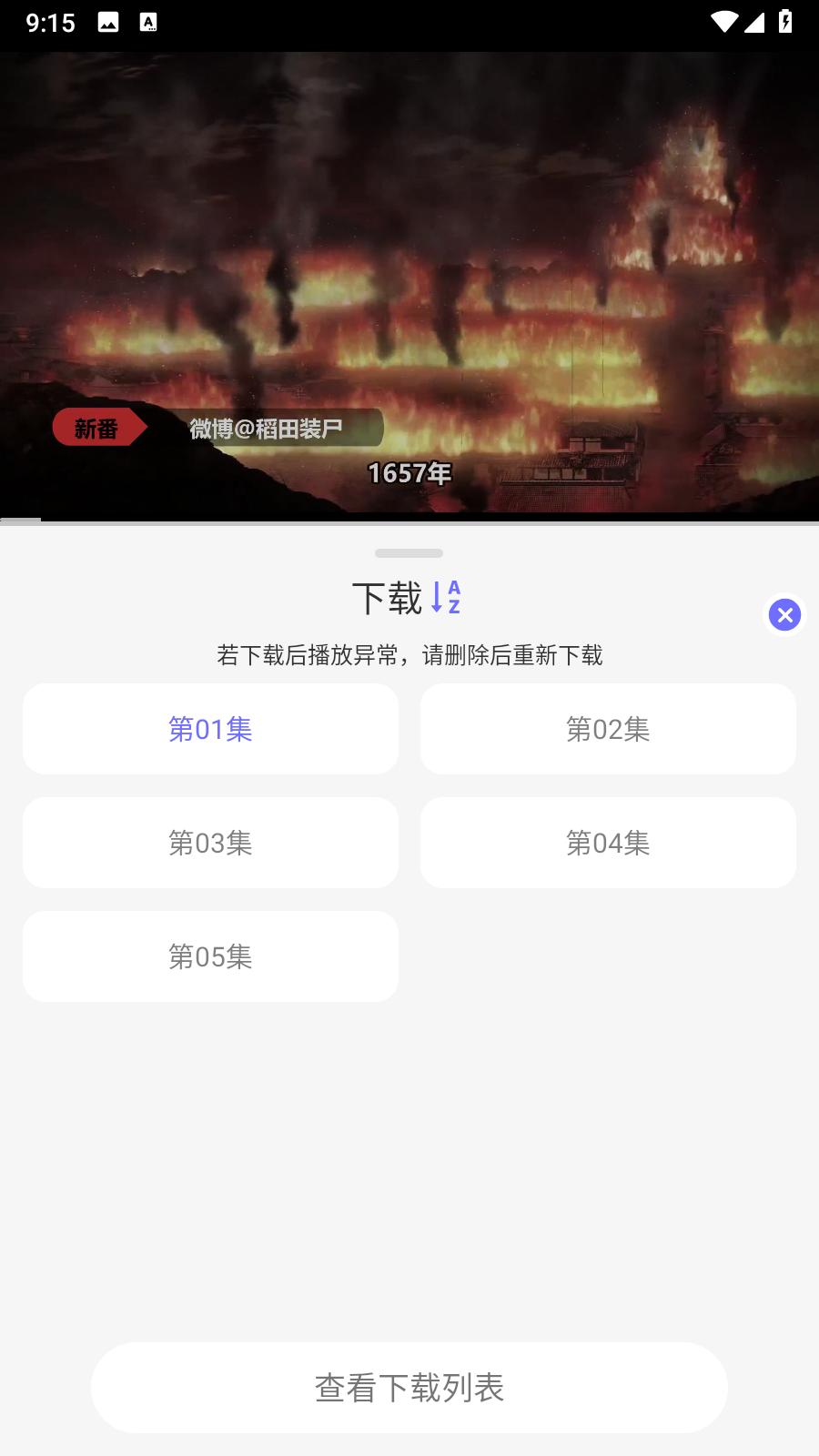This screenshot has width=819, height=1456.
Task: Tap the Wi-Fi icon in status bar
Action: (723, 23)
